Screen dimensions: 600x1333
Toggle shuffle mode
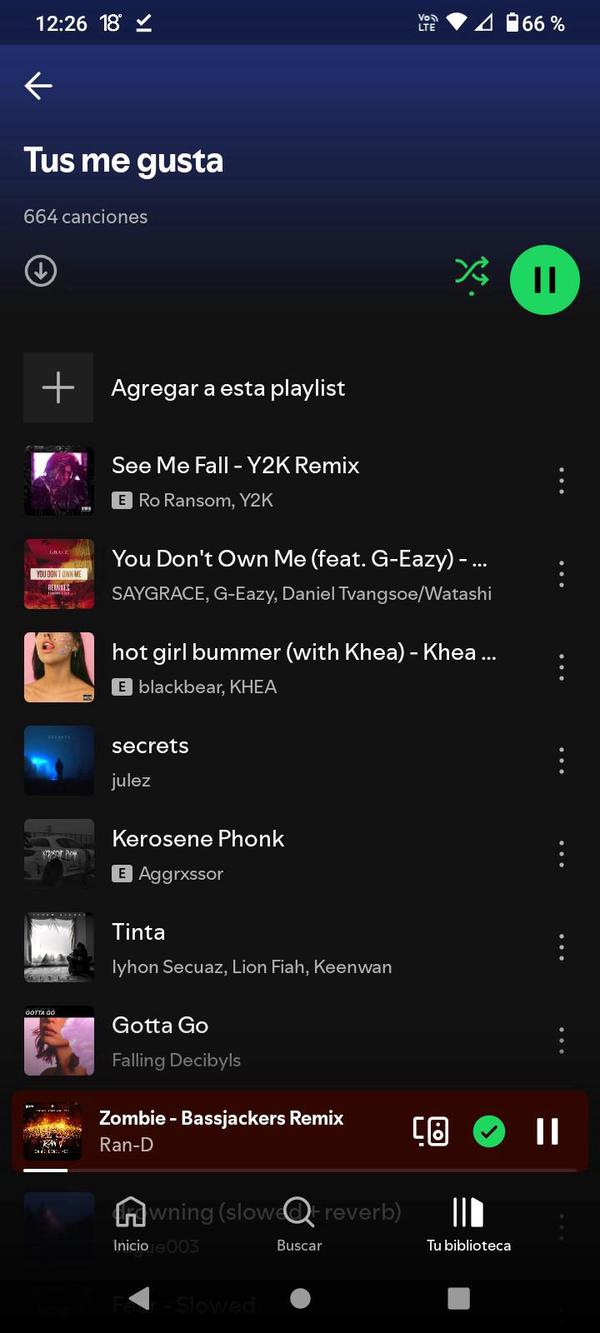tap(472, 272)
